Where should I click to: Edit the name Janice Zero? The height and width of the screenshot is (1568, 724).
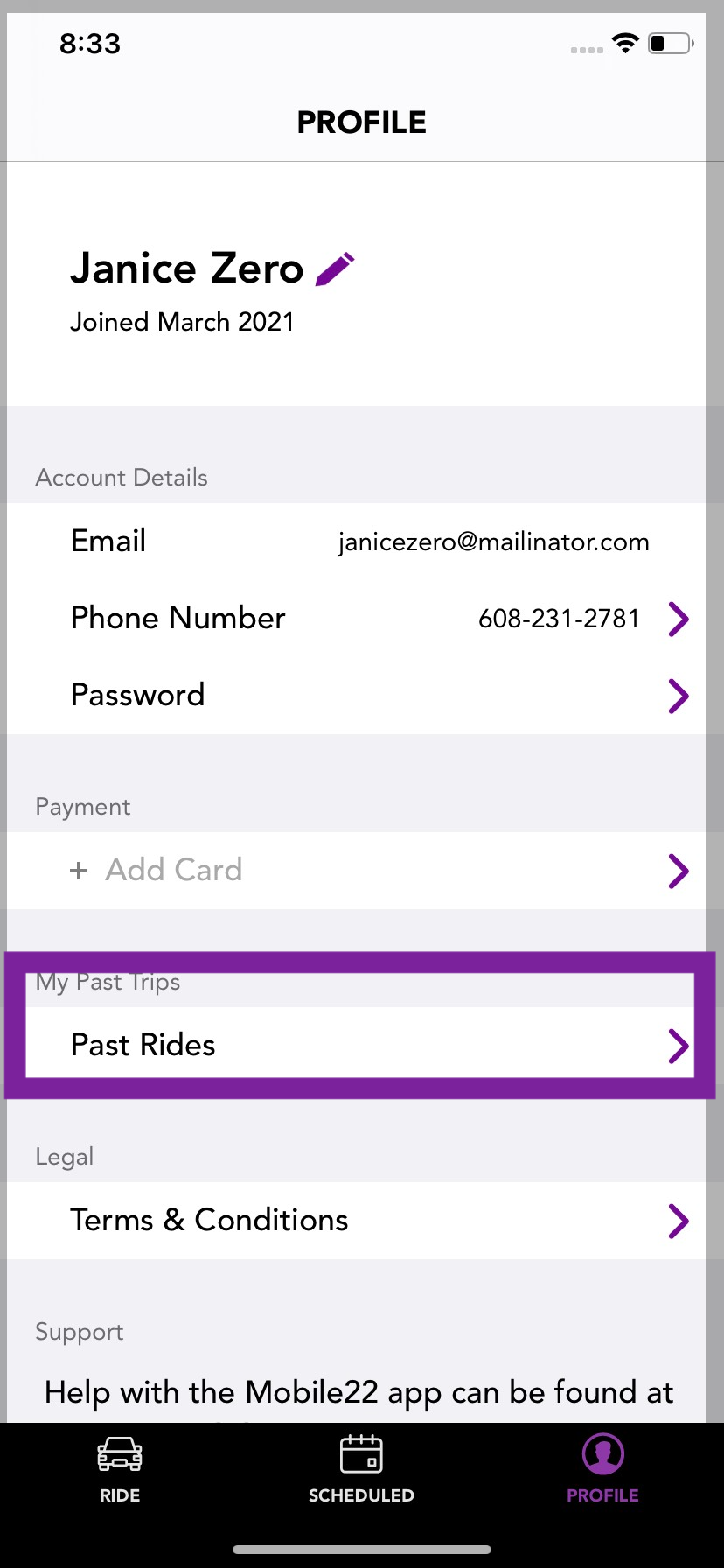point(335,269)
